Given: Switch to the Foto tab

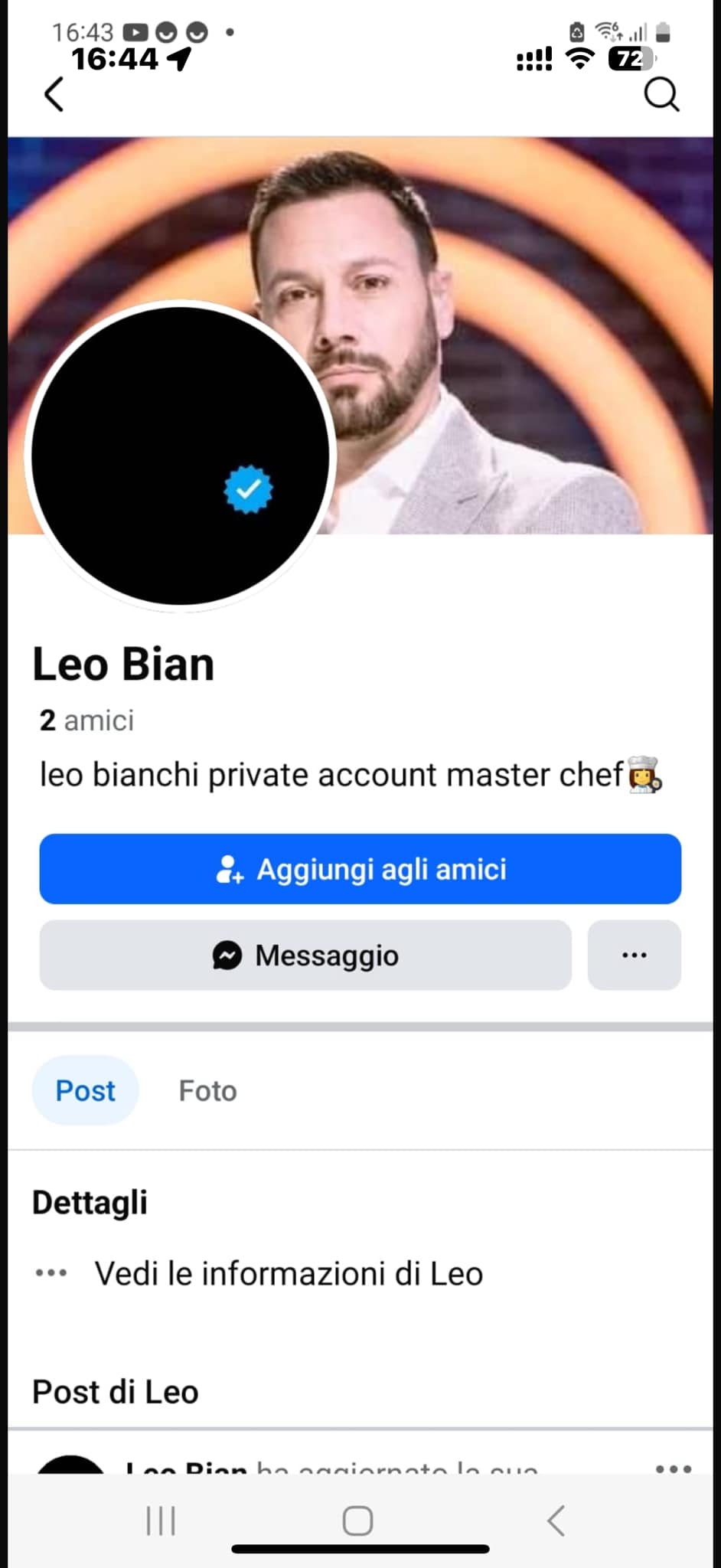Looking at the screenshot, I should click(207, 1090).
